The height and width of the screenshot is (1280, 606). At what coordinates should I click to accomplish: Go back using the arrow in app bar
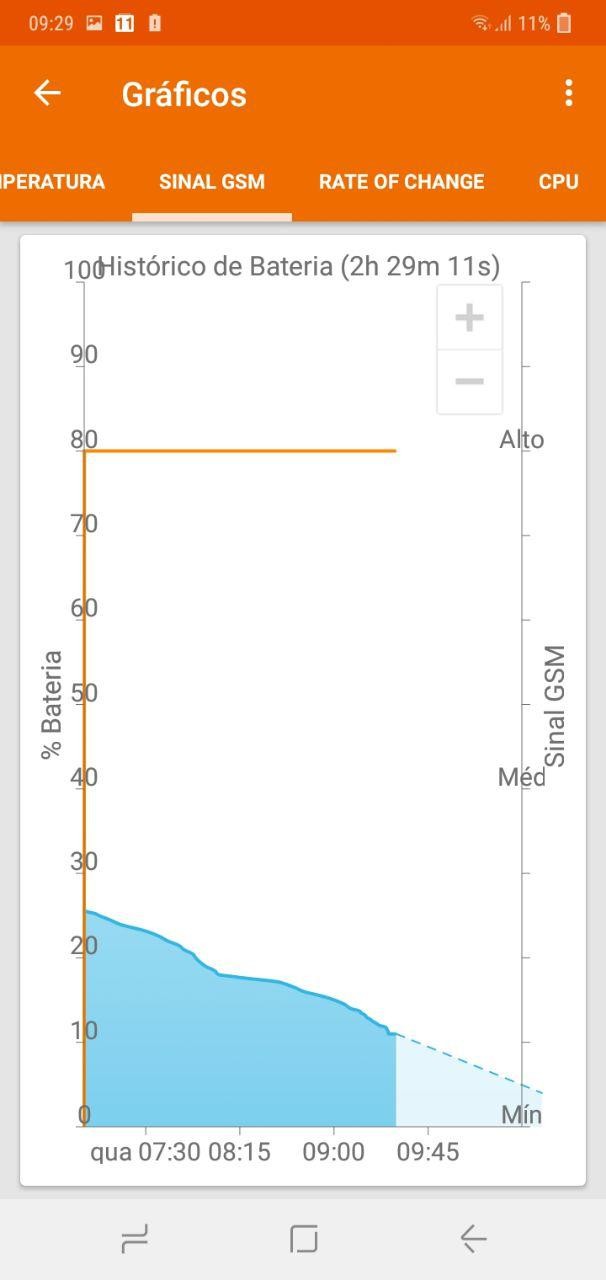pos(47,93)
